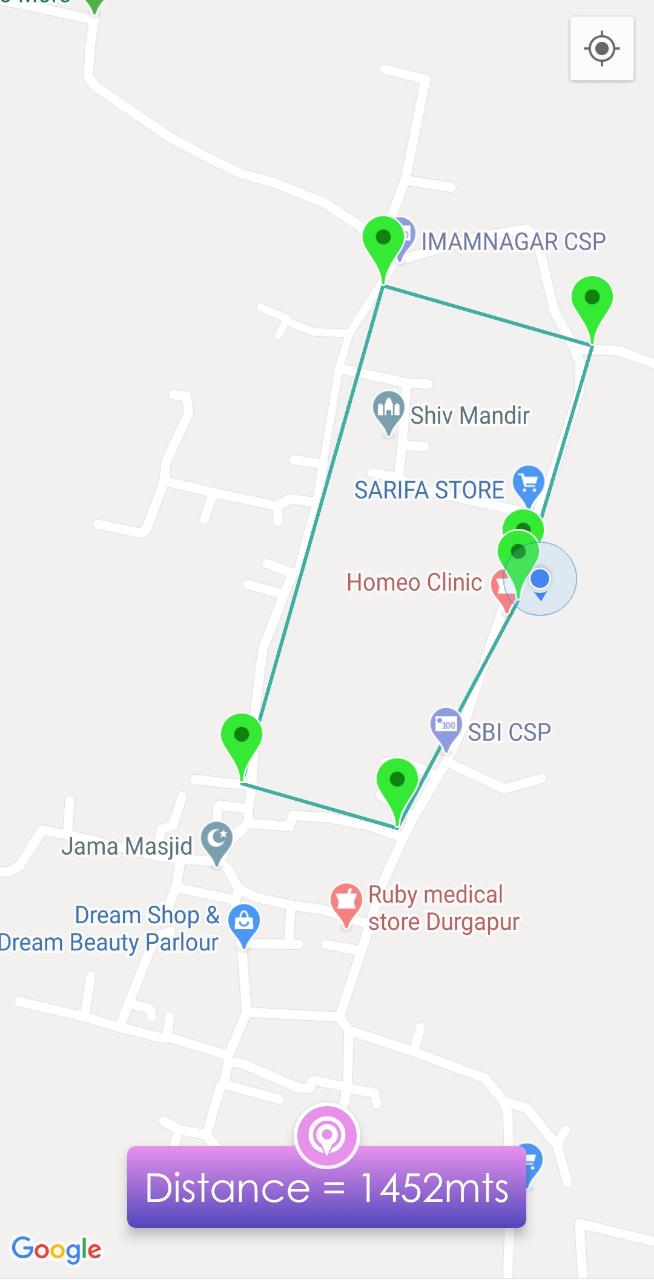Select Ruby medical store Durgapur marker
Viewport: 654px width, 1280px height.
(x=346, y=903)
